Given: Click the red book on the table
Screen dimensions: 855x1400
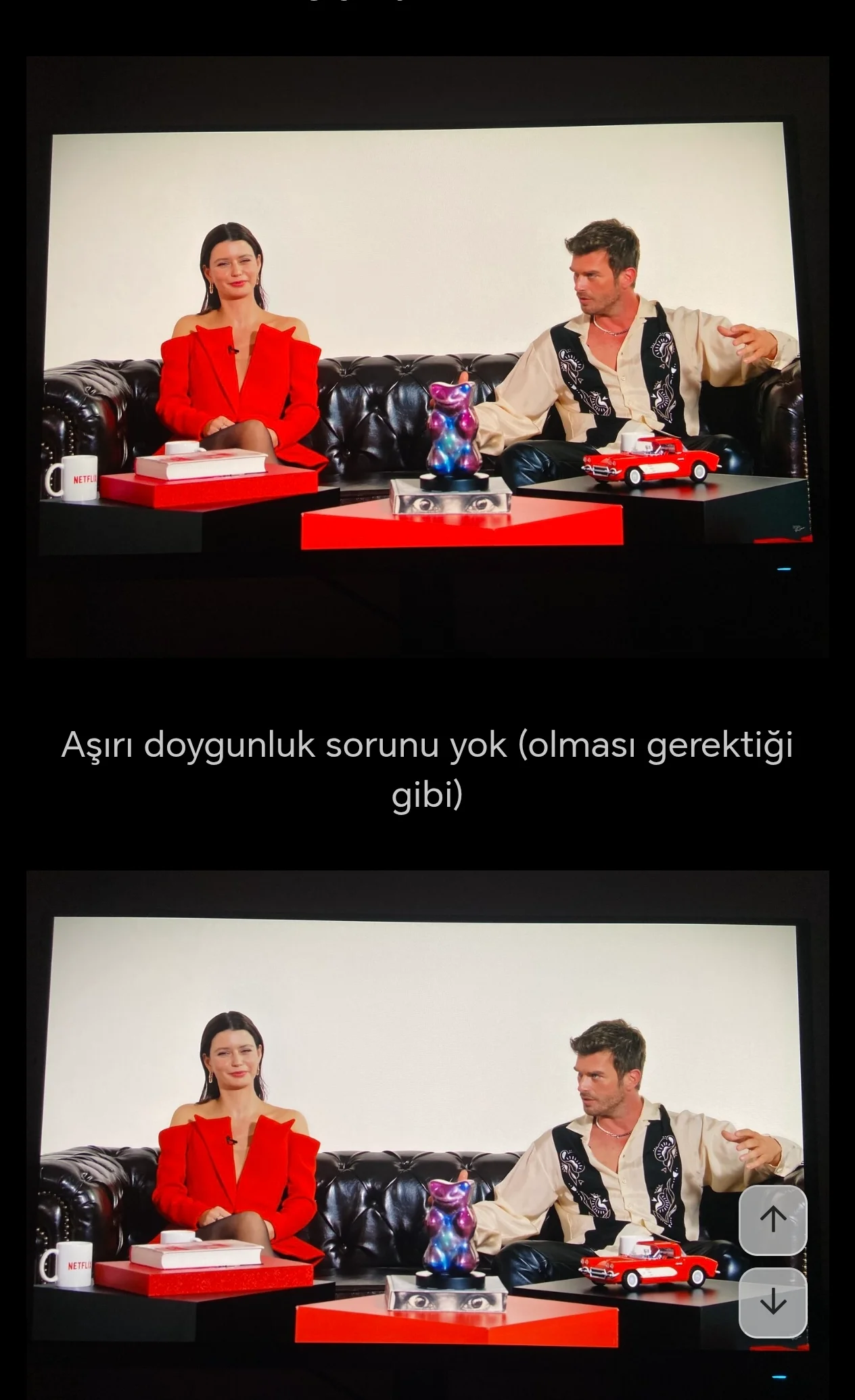Looking at the screenshot, I should pos(200,469).
